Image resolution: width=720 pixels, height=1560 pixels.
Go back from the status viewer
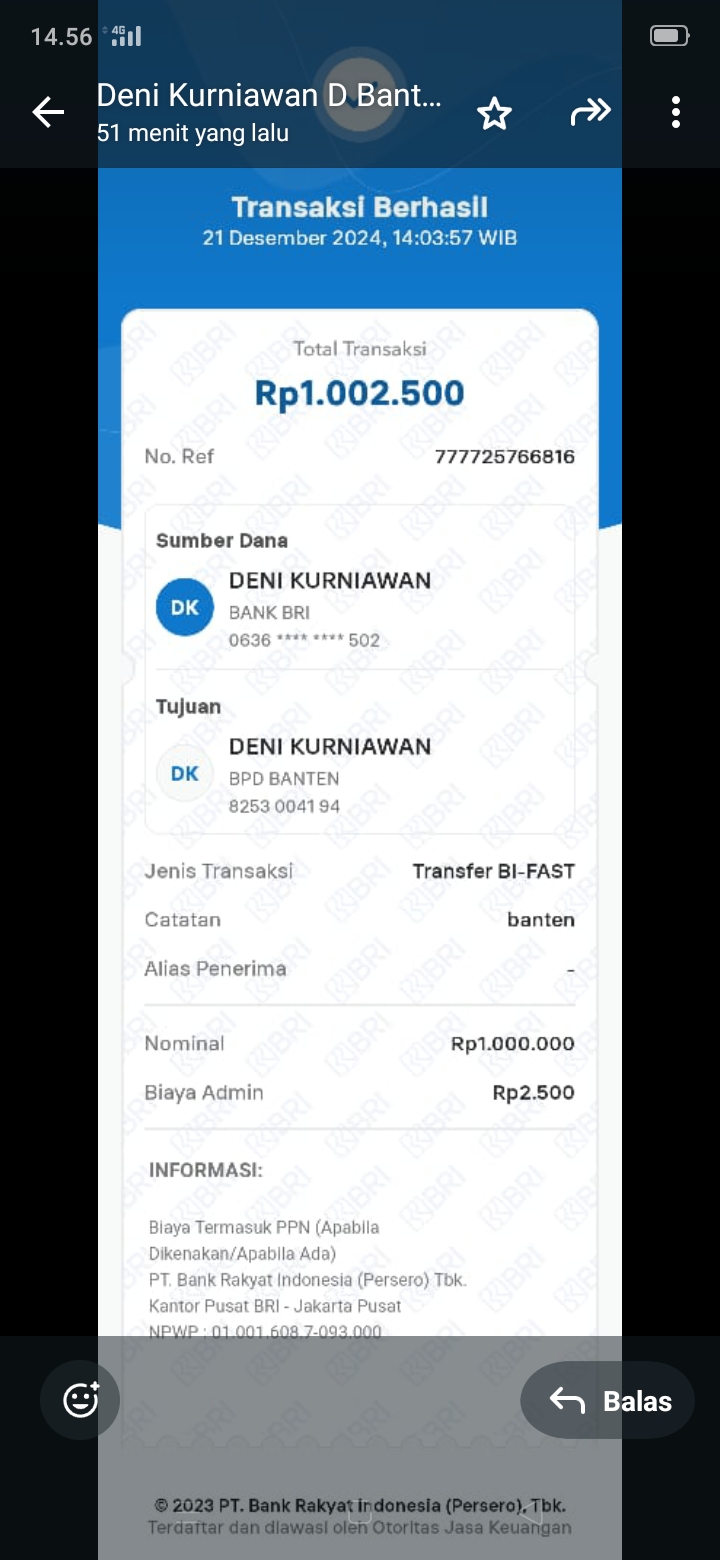point(48,113)
